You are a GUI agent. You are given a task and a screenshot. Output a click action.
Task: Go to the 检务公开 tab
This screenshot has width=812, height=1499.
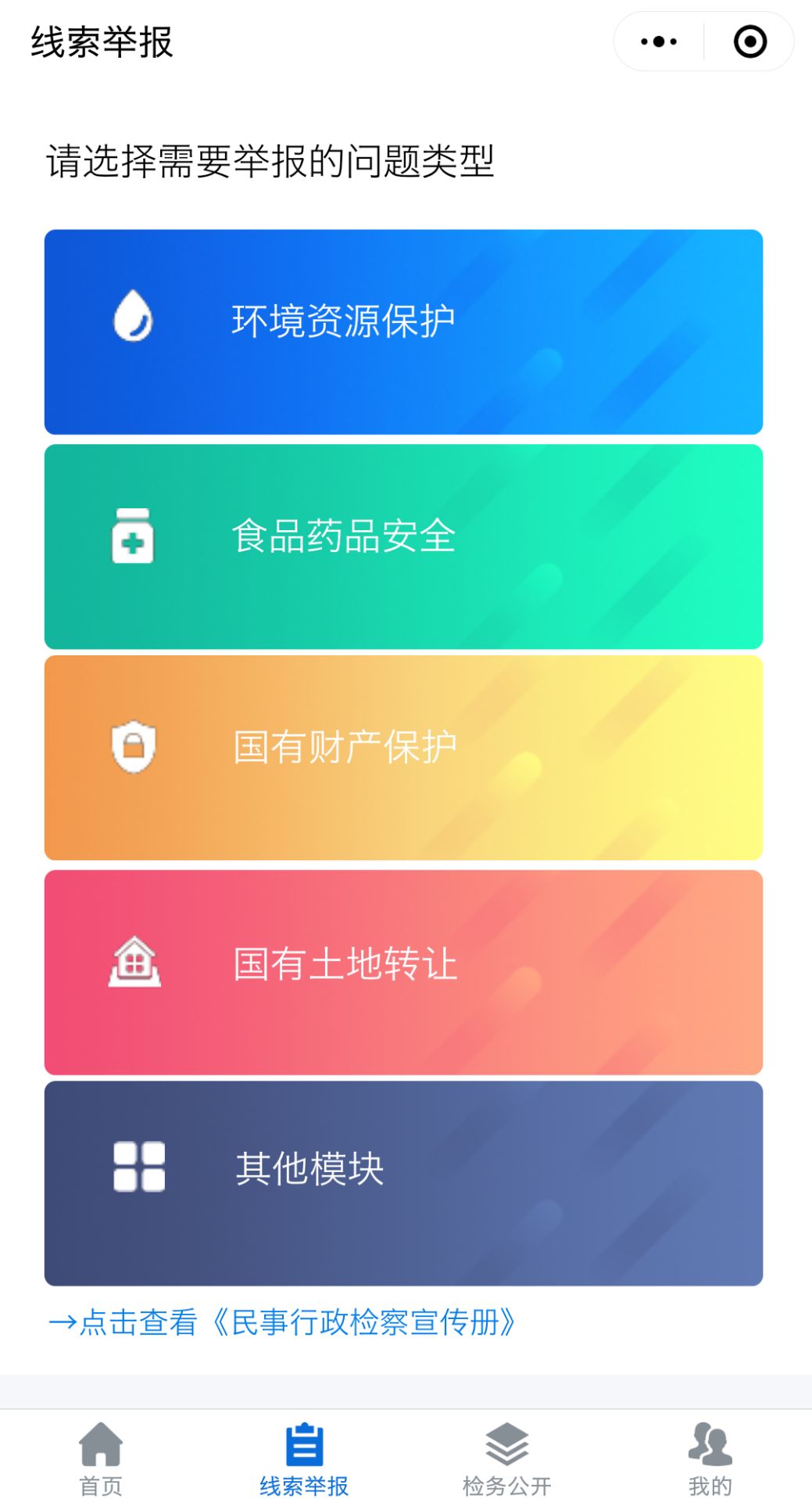(507, 1458)
